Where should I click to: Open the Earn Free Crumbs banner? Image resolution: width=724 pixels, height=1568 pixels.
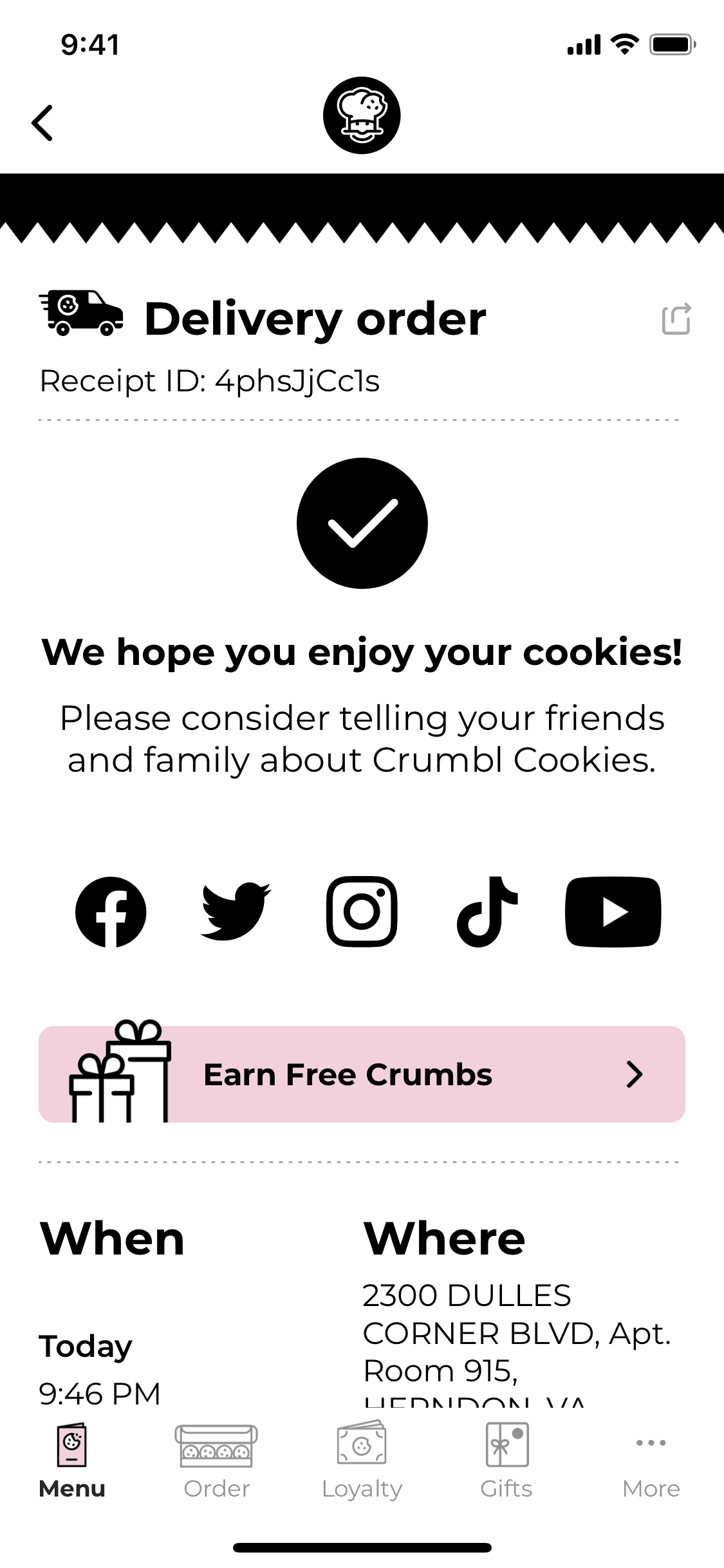click(362, 1074)
